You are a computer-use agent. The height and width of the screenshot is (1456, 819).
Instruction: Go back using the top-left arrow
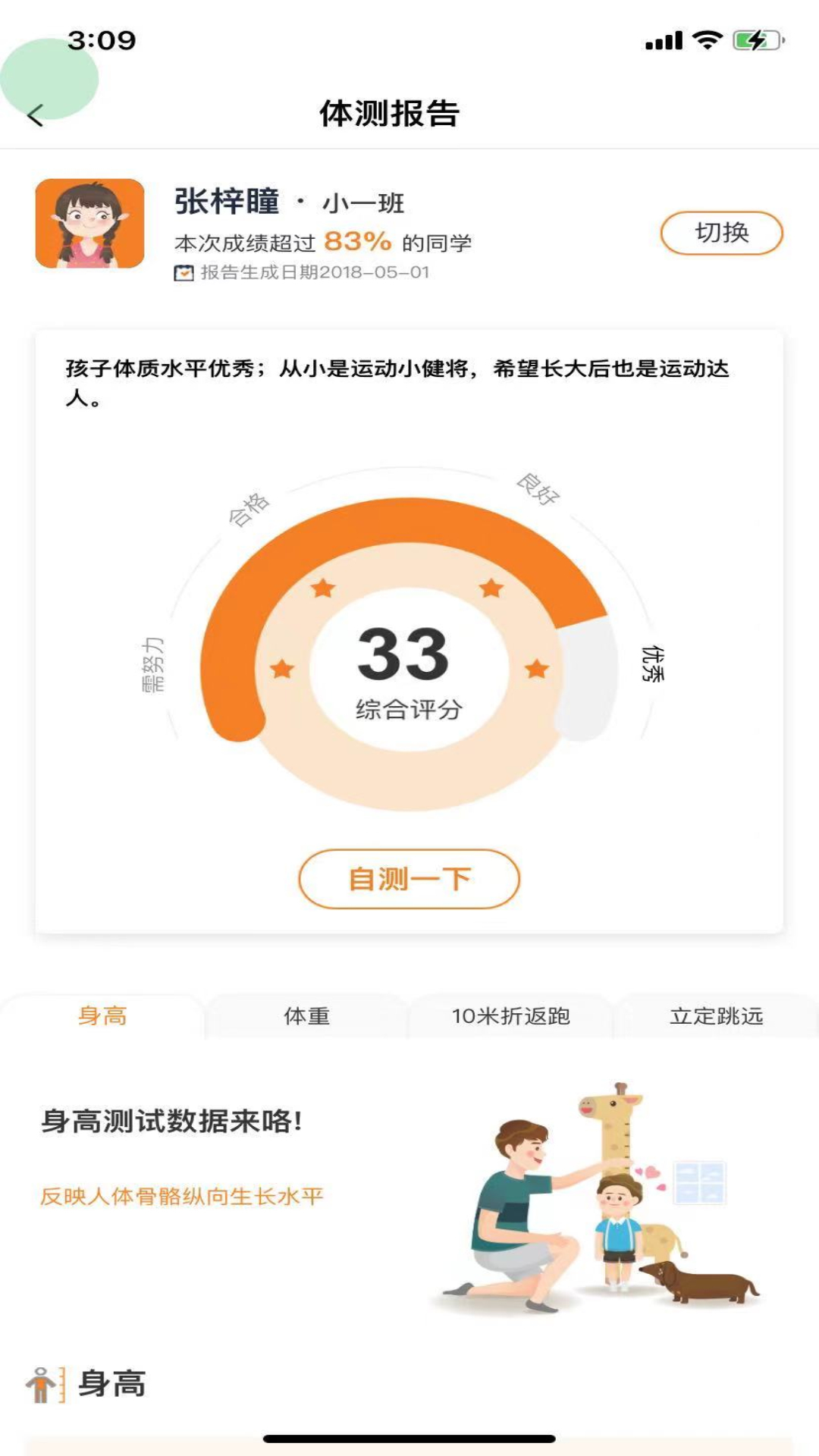tap(35, 115)
